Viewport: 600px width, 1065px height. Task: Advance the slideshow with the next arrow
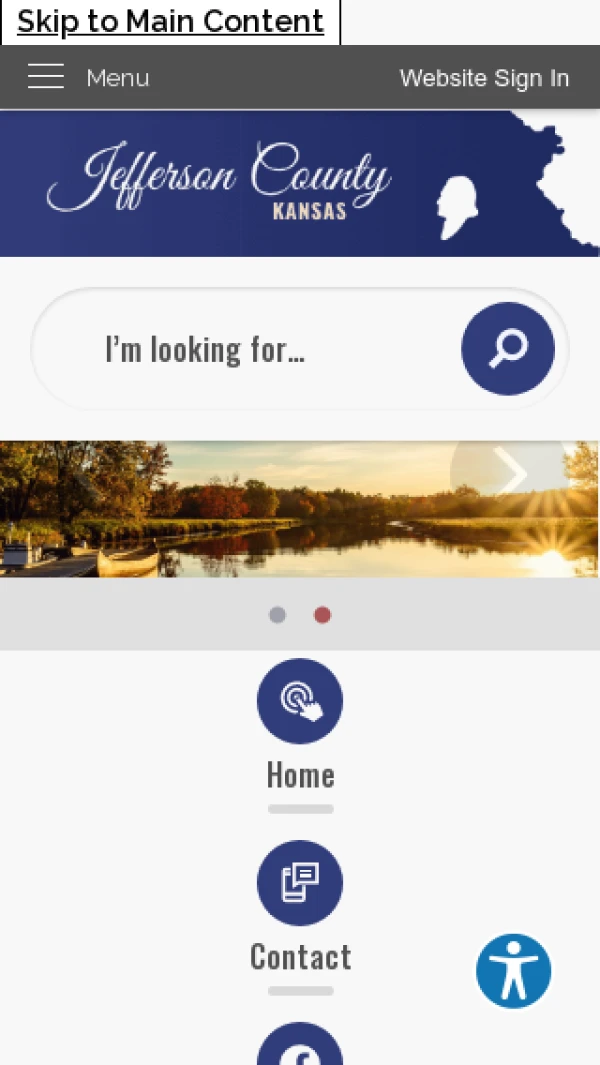tap(510, 472)
